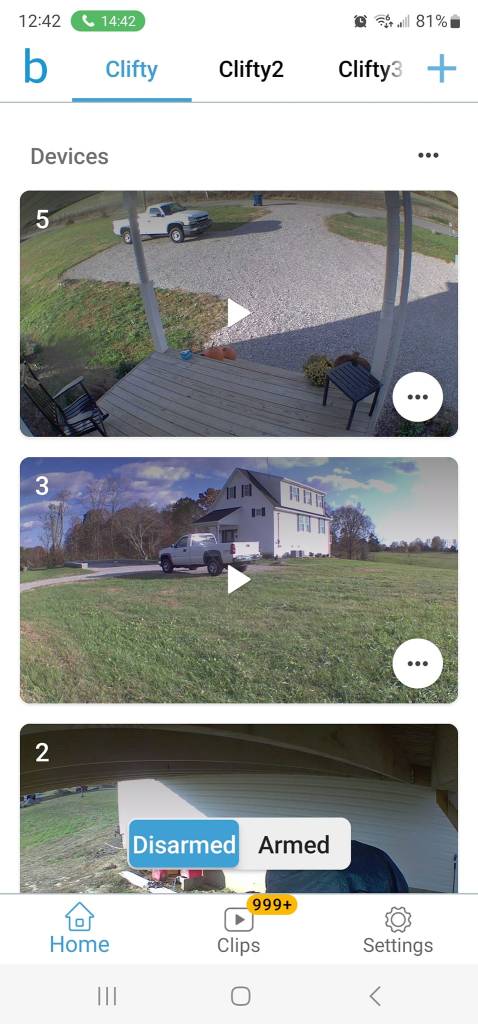Open the recent apps view

pos(107,995)
